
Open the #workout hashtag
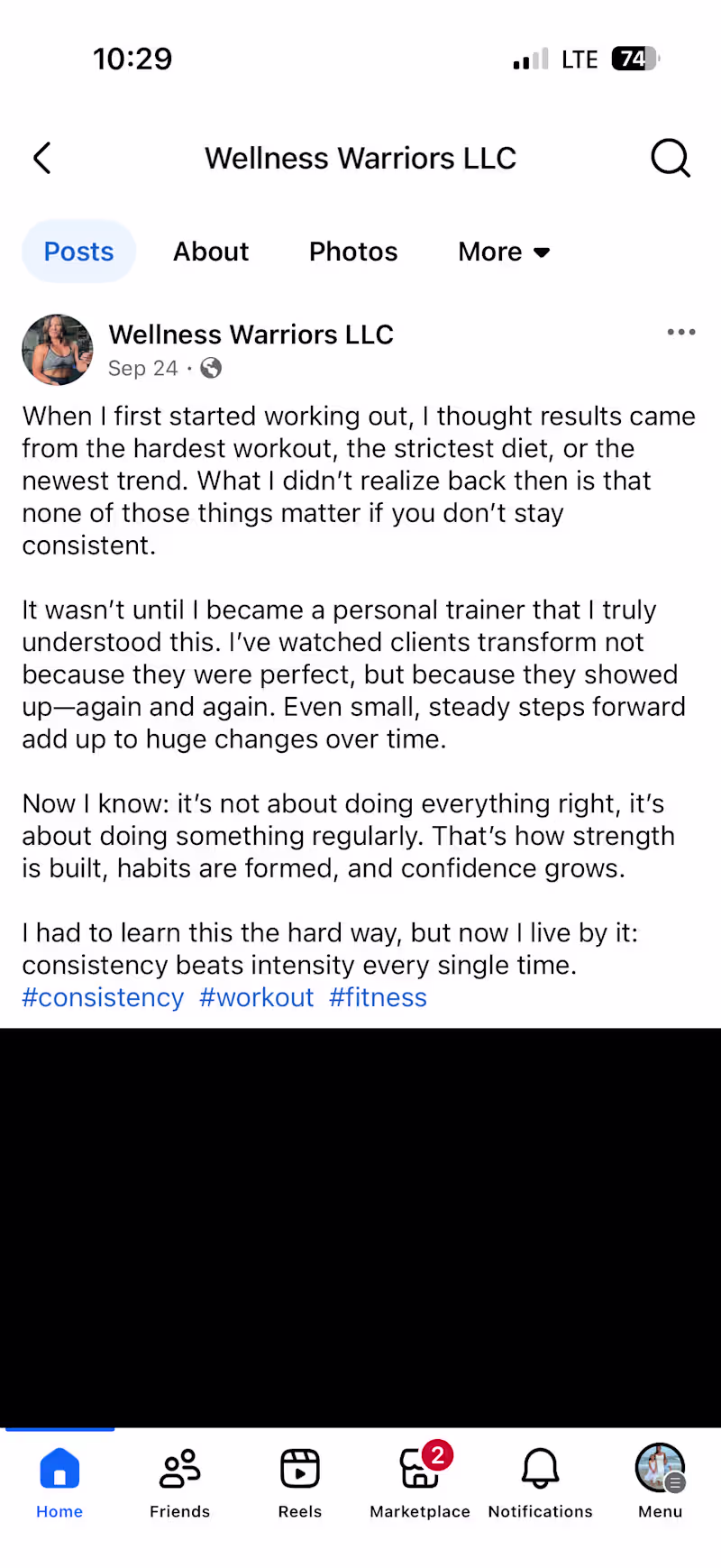(x=256, y=997)
